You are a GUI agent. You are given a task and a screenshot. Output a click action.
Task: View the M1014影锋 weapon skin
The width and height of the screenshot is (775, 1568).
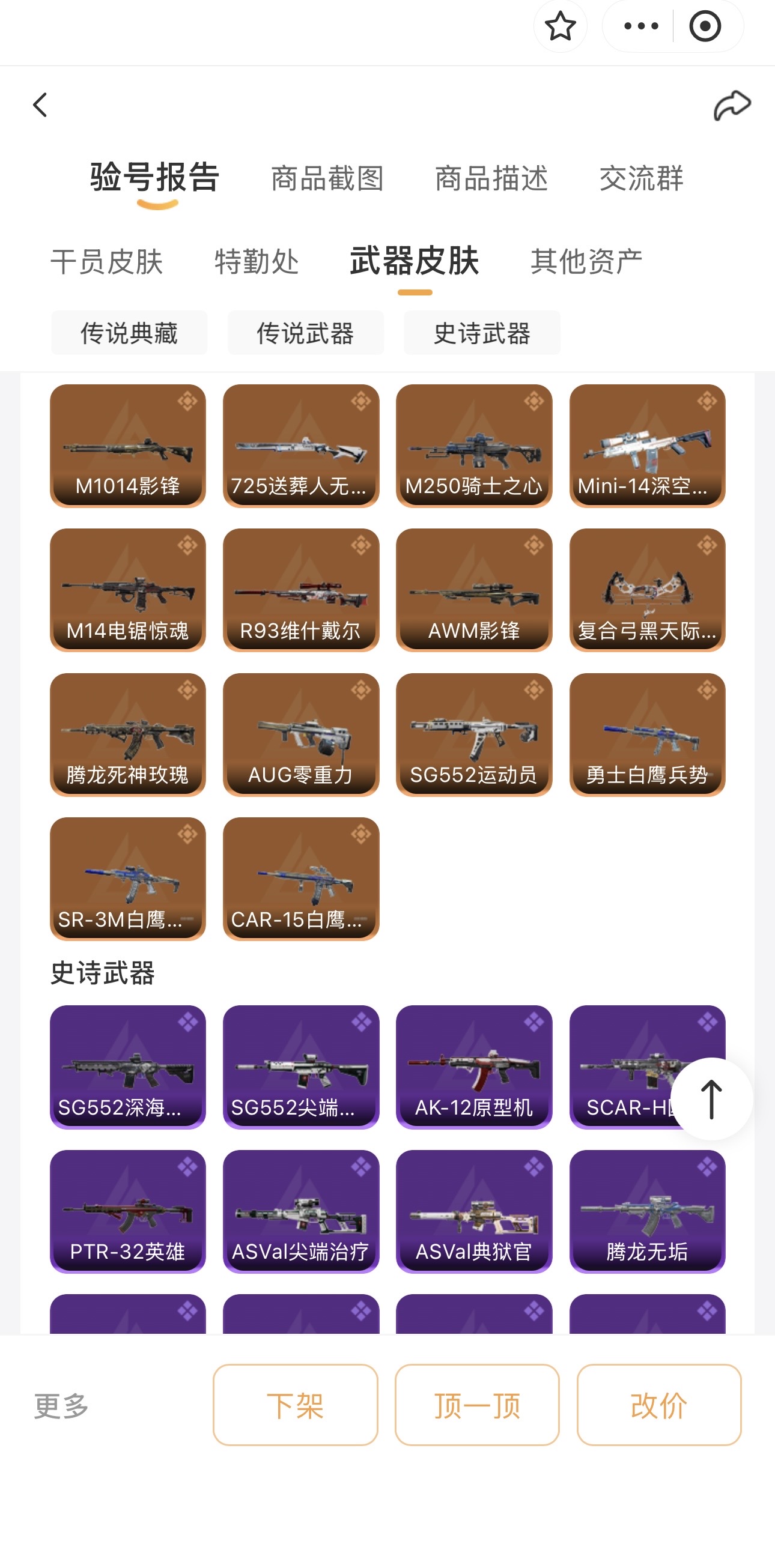point(128,446)
